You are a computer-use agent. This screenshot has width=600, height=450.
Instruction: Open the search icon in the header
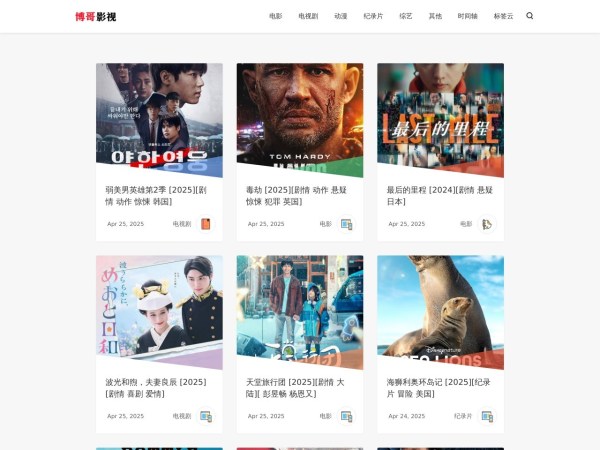[x=530, y=16]
